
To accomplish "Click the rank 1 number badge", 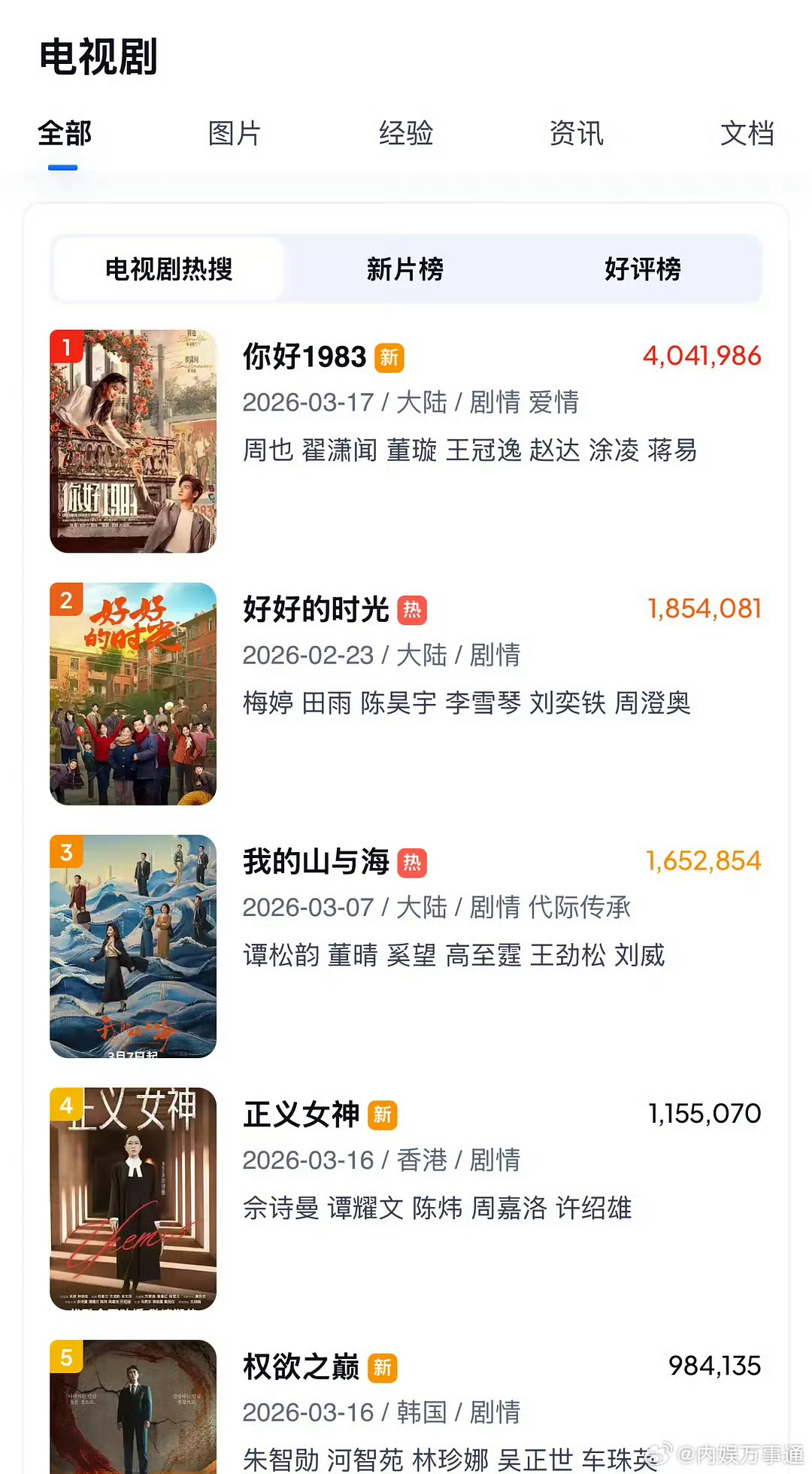I will (68, 347).
